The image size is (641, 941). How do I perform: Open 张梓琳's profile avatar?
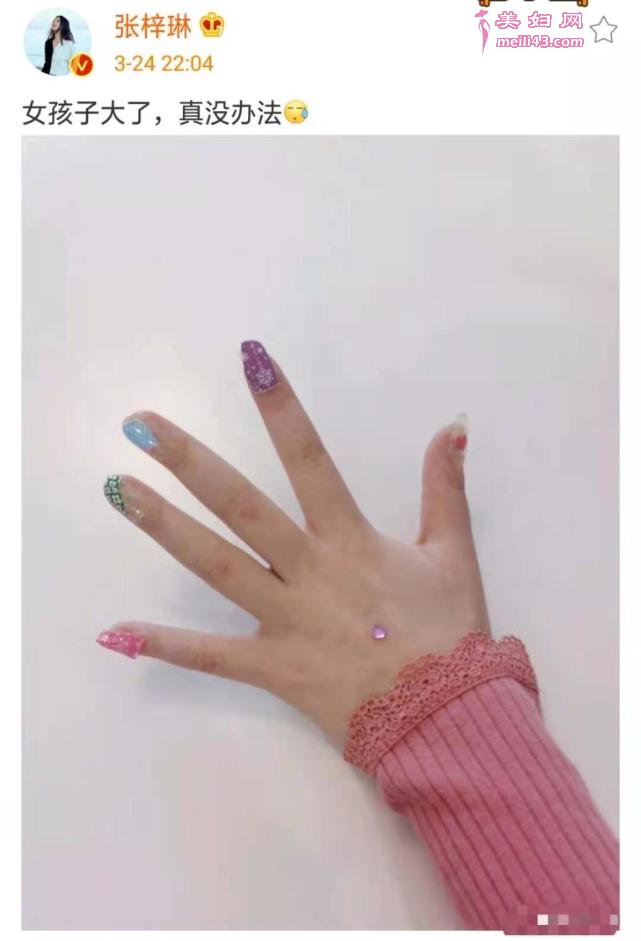coord(57,41)
